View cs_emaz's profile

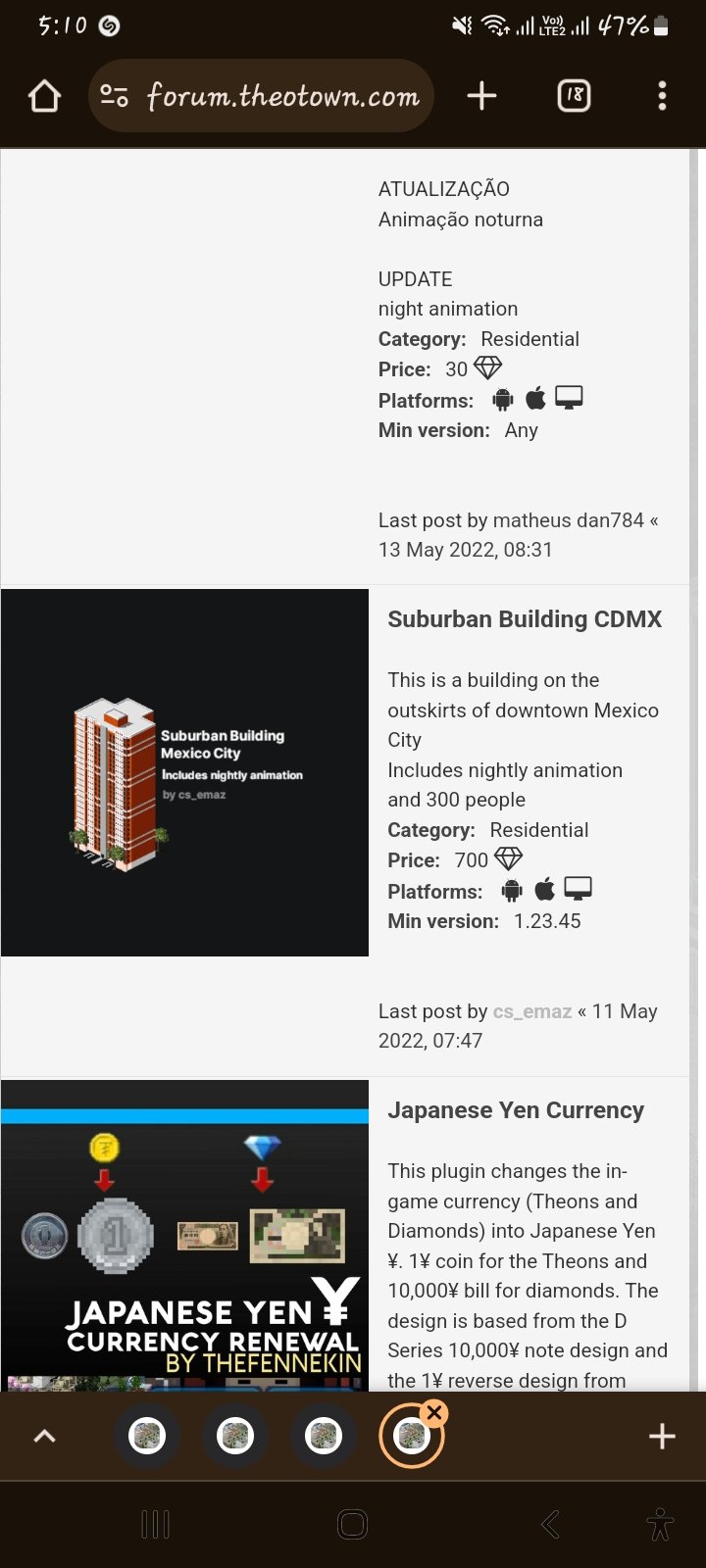532,1011
